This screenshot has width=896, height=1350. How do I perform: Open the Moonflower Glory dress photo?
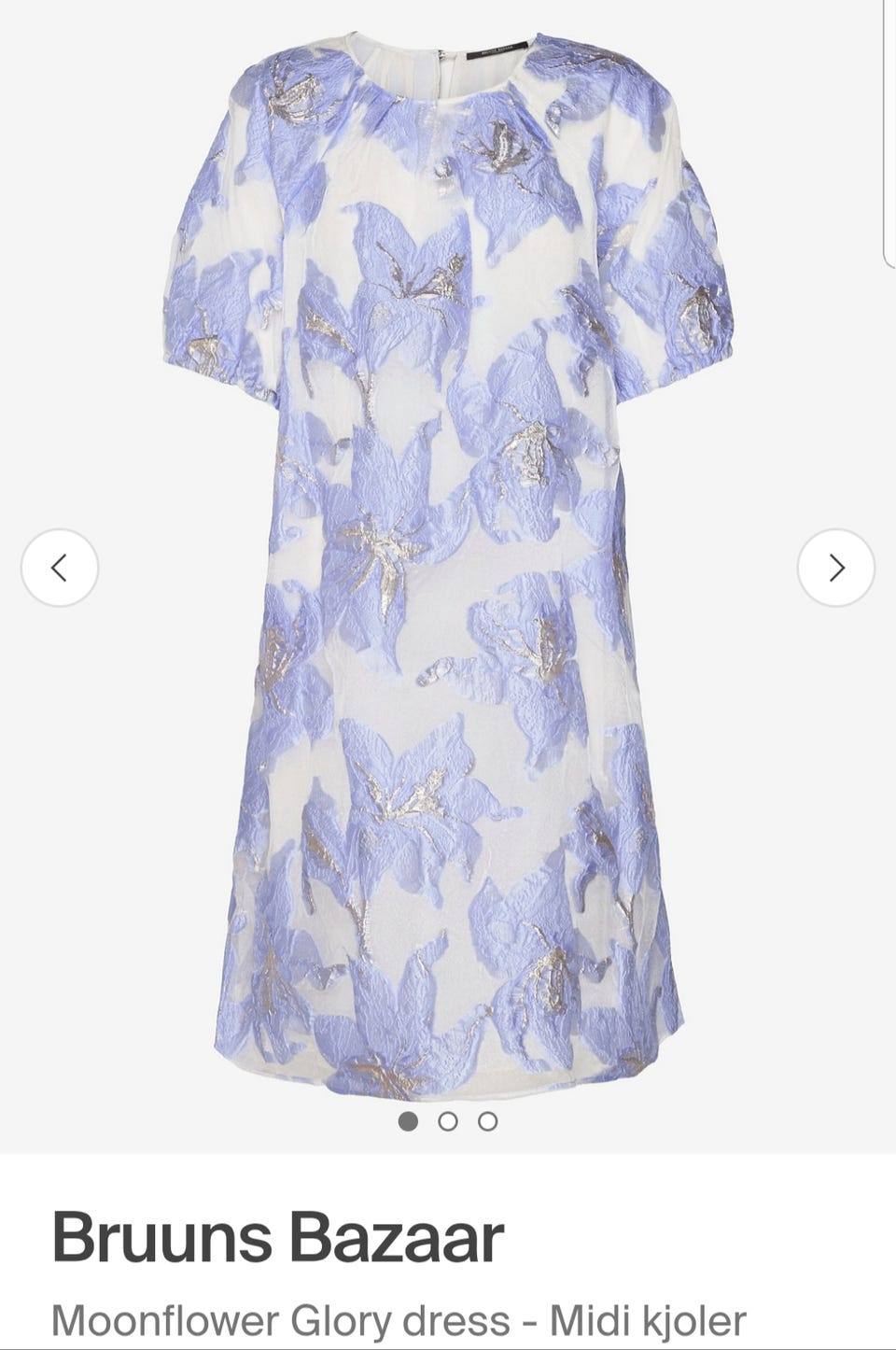448,560
